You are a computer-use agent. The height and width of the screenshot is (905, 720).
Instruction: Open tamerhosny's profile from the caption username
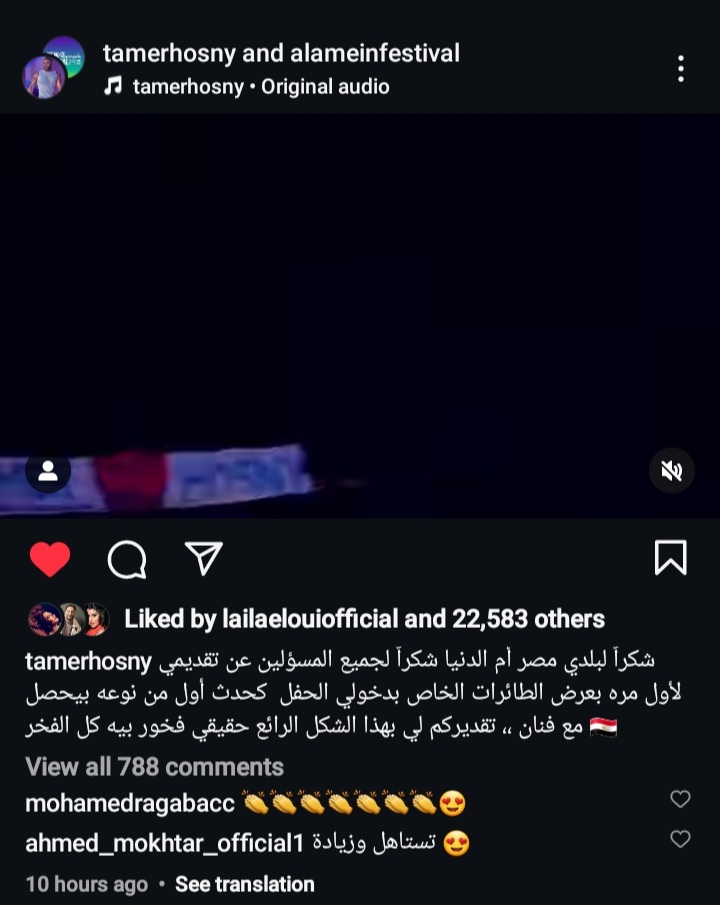88,662
